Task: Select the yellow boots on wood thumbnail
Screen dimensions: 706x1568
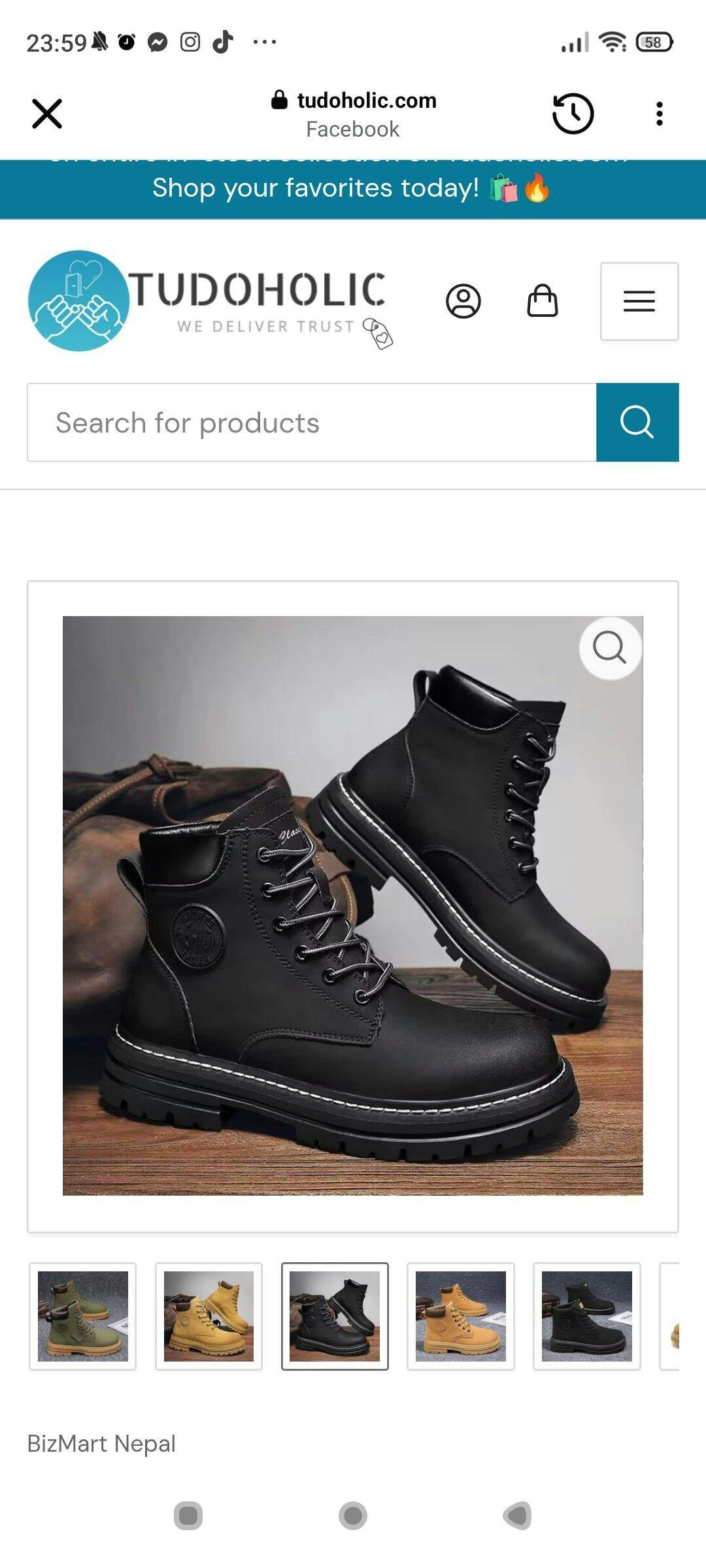Action: tap(209, 1316)
